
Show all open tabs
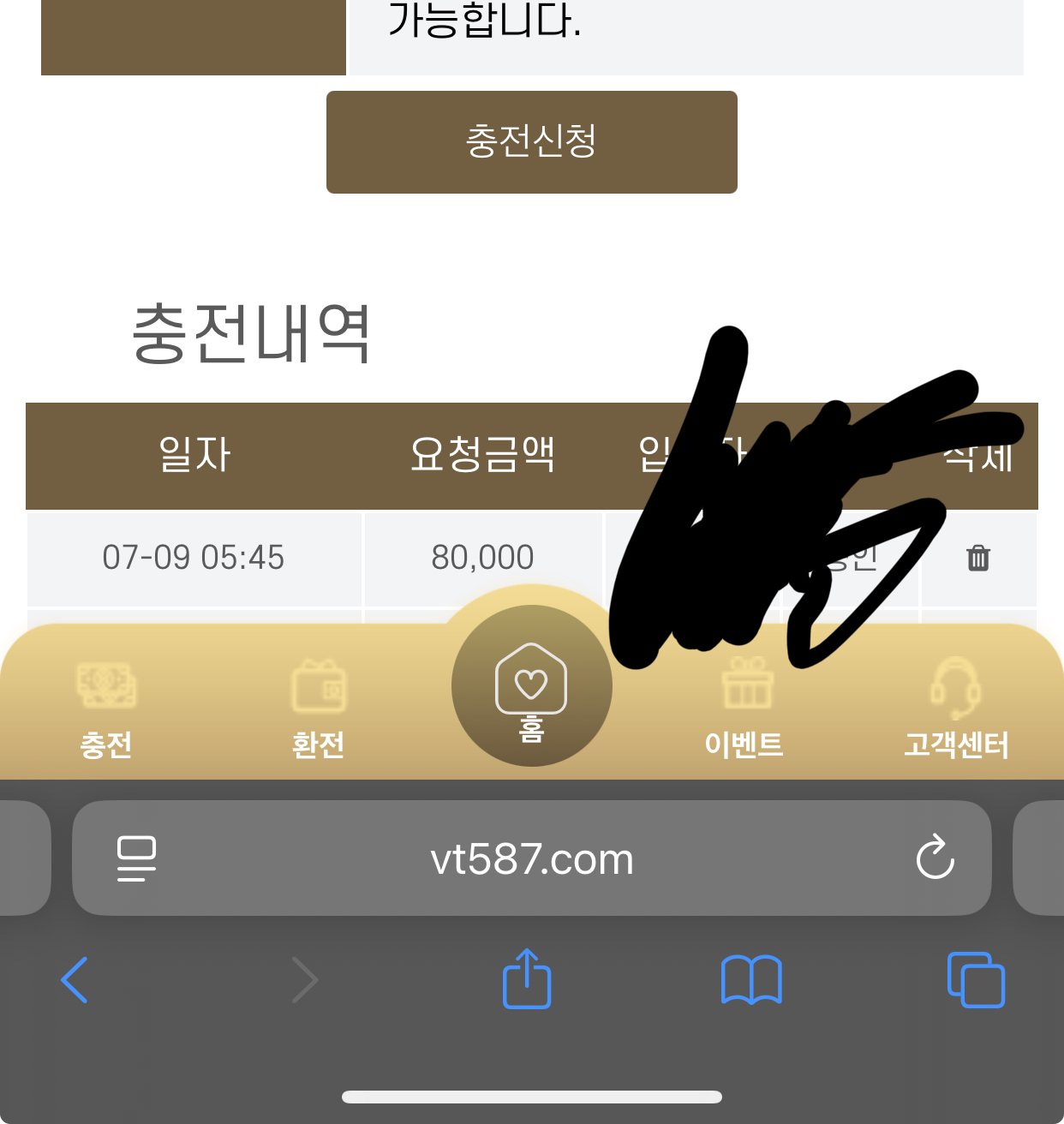tap(976, 979)
